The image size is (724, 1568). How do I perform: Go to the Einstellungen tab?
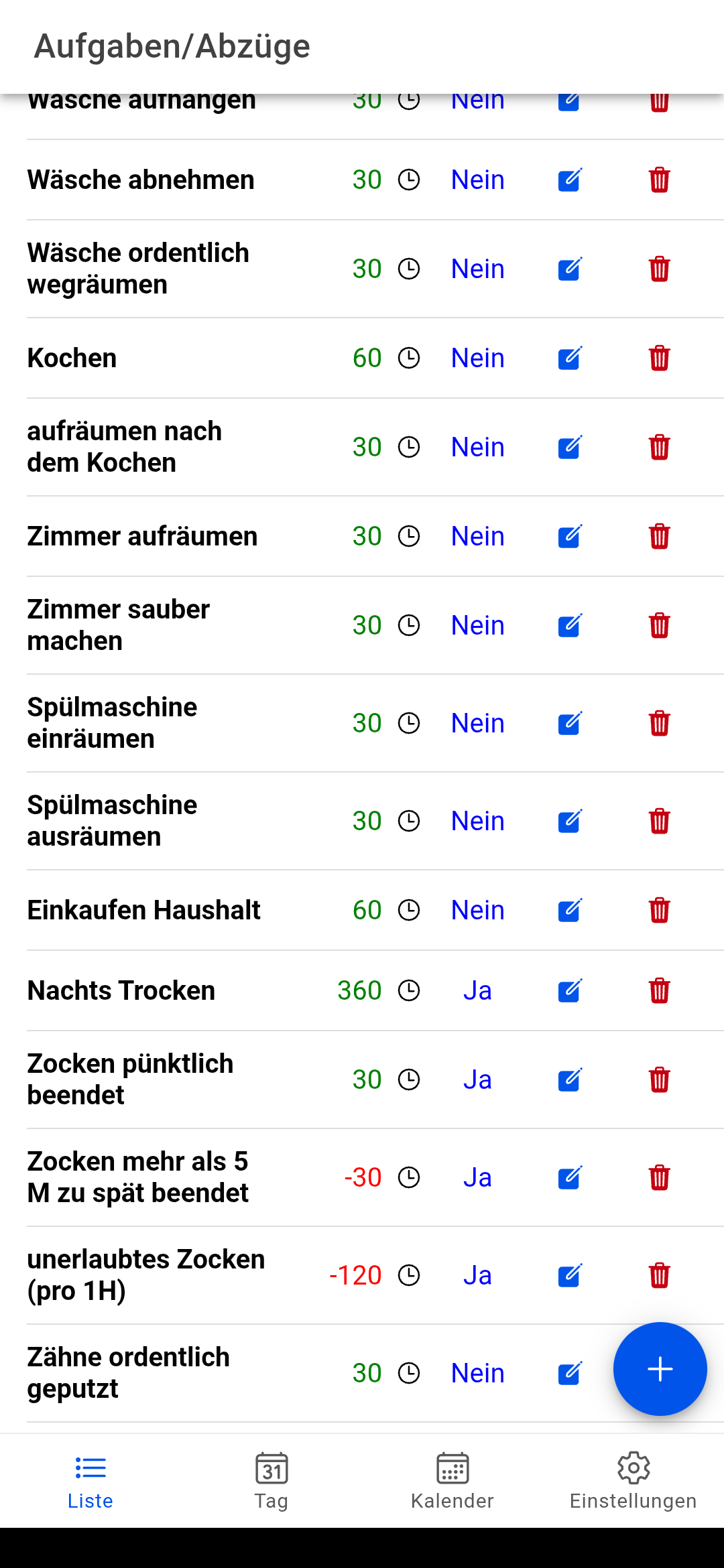(x=633, y=1480)
